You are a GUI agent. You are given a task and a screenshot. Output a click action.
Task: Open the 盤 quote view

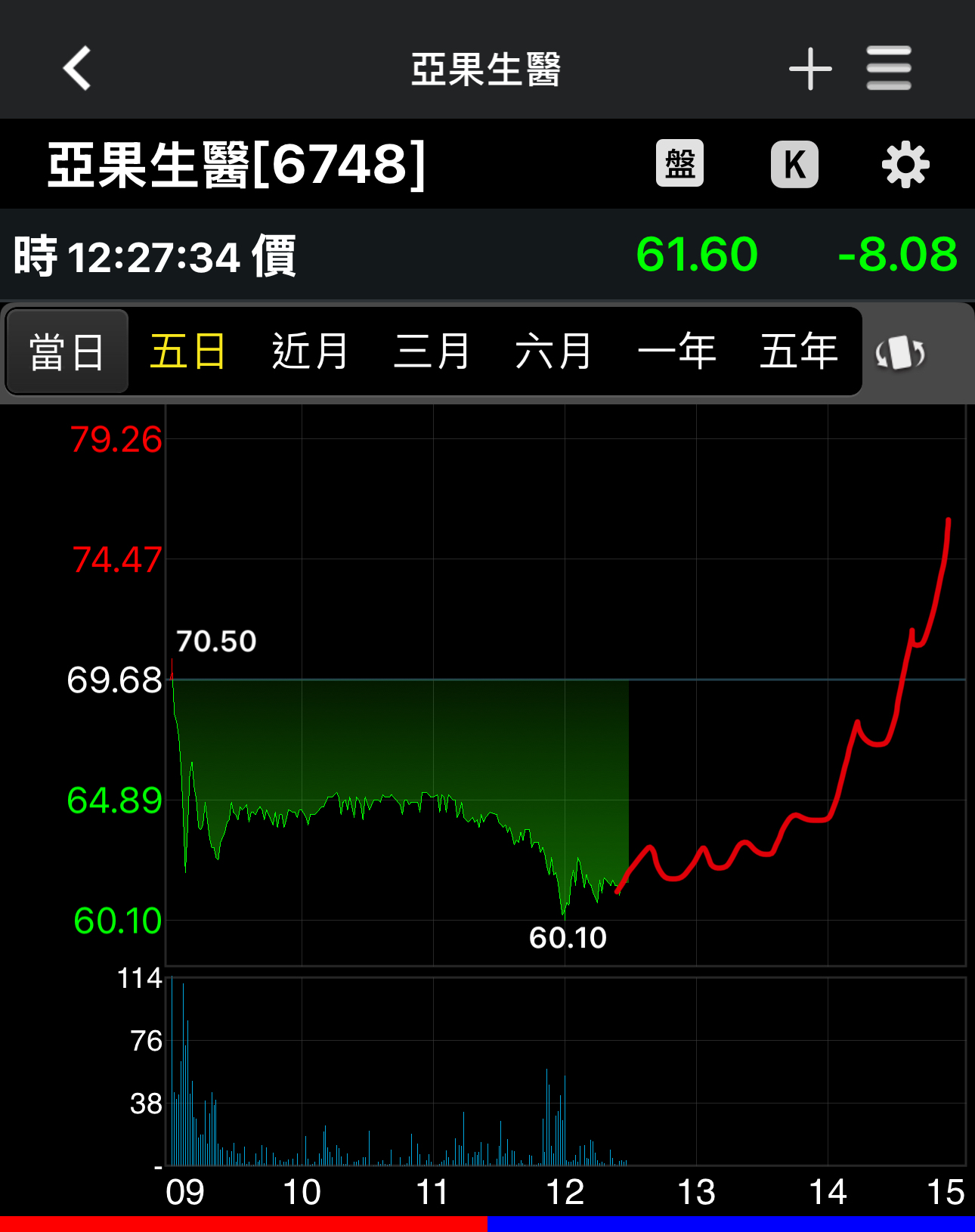[x=679, y=163]
